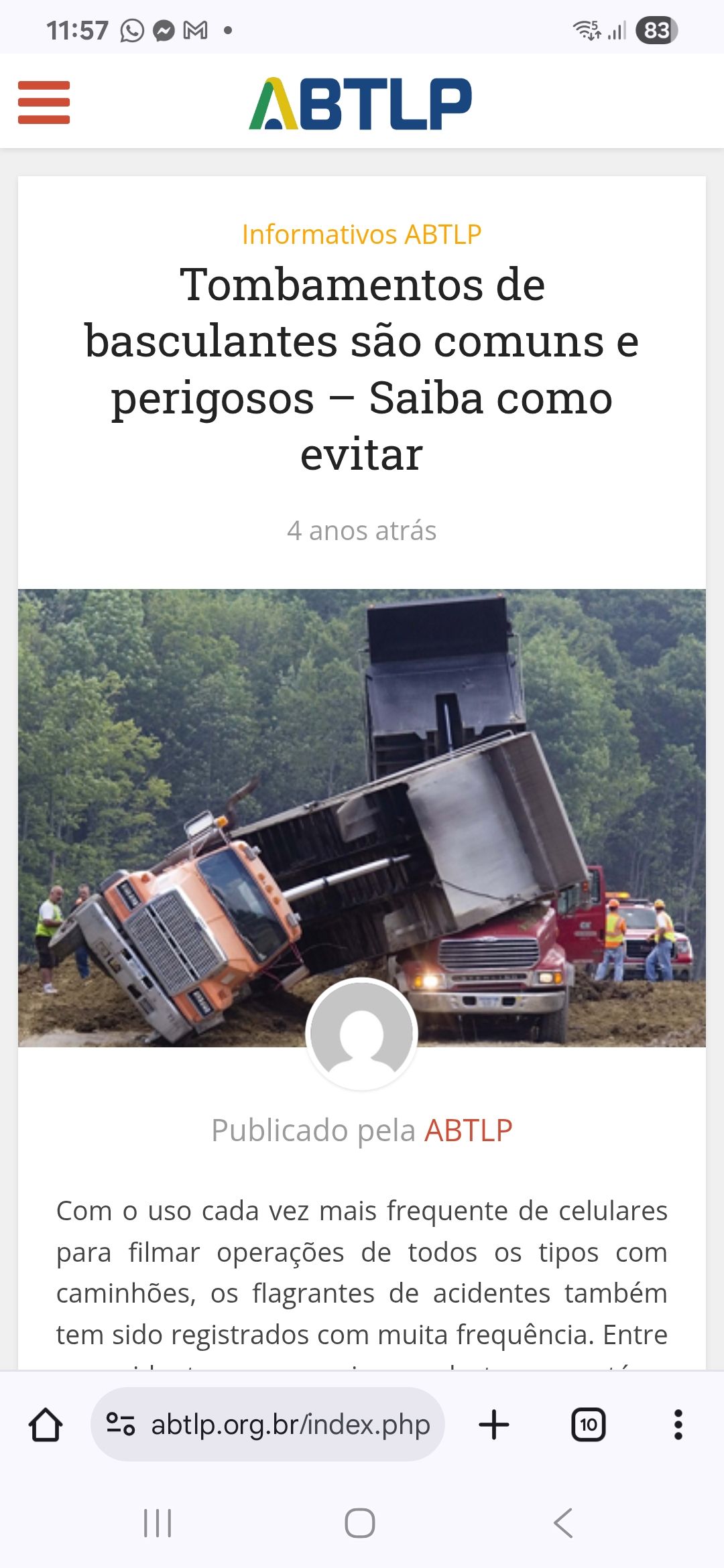Open the tab switcher showing 10 tabs
Screen dimensions: 724x1568
(588, 1425)
